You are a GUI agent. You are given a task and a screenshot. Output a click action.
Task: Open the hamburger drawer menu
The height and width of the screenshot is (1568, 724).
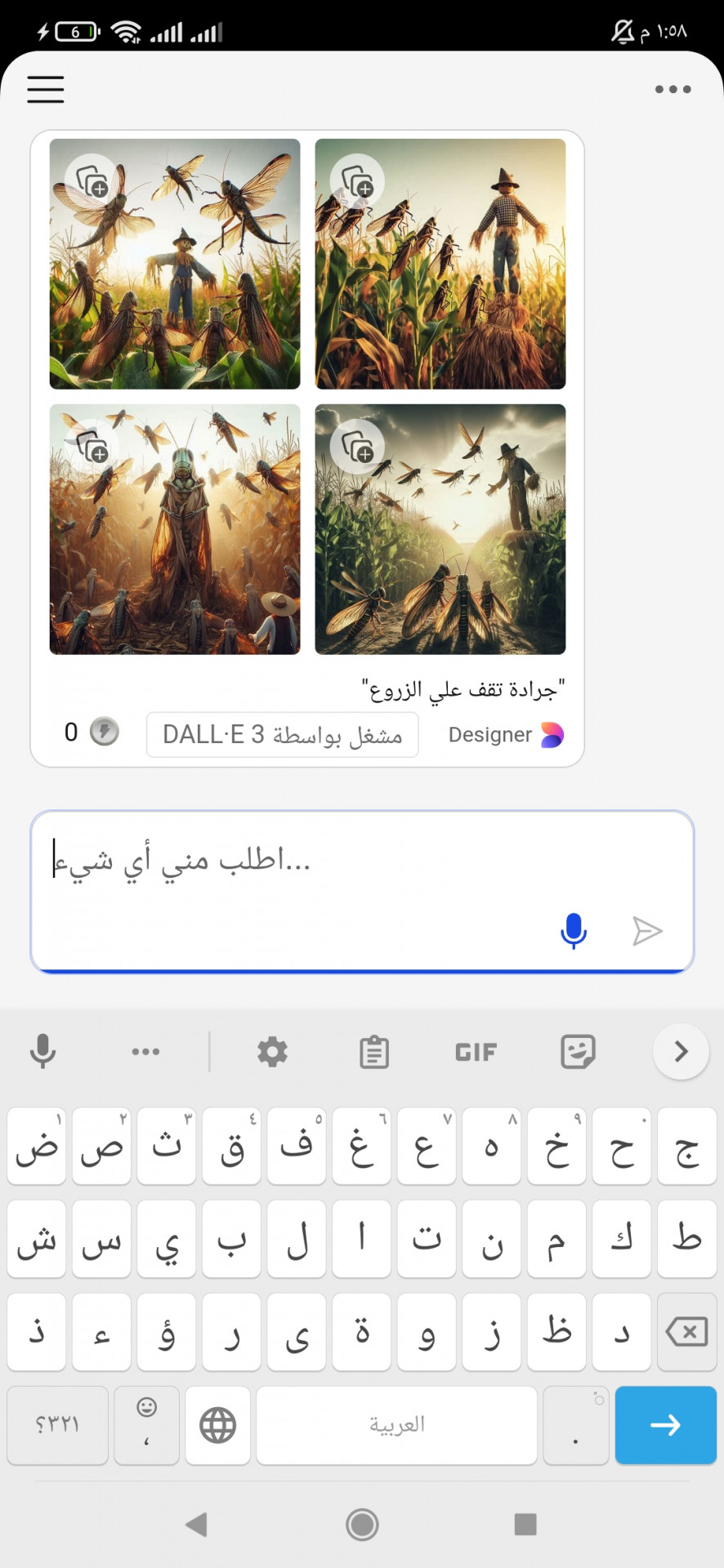pos(46,89)
